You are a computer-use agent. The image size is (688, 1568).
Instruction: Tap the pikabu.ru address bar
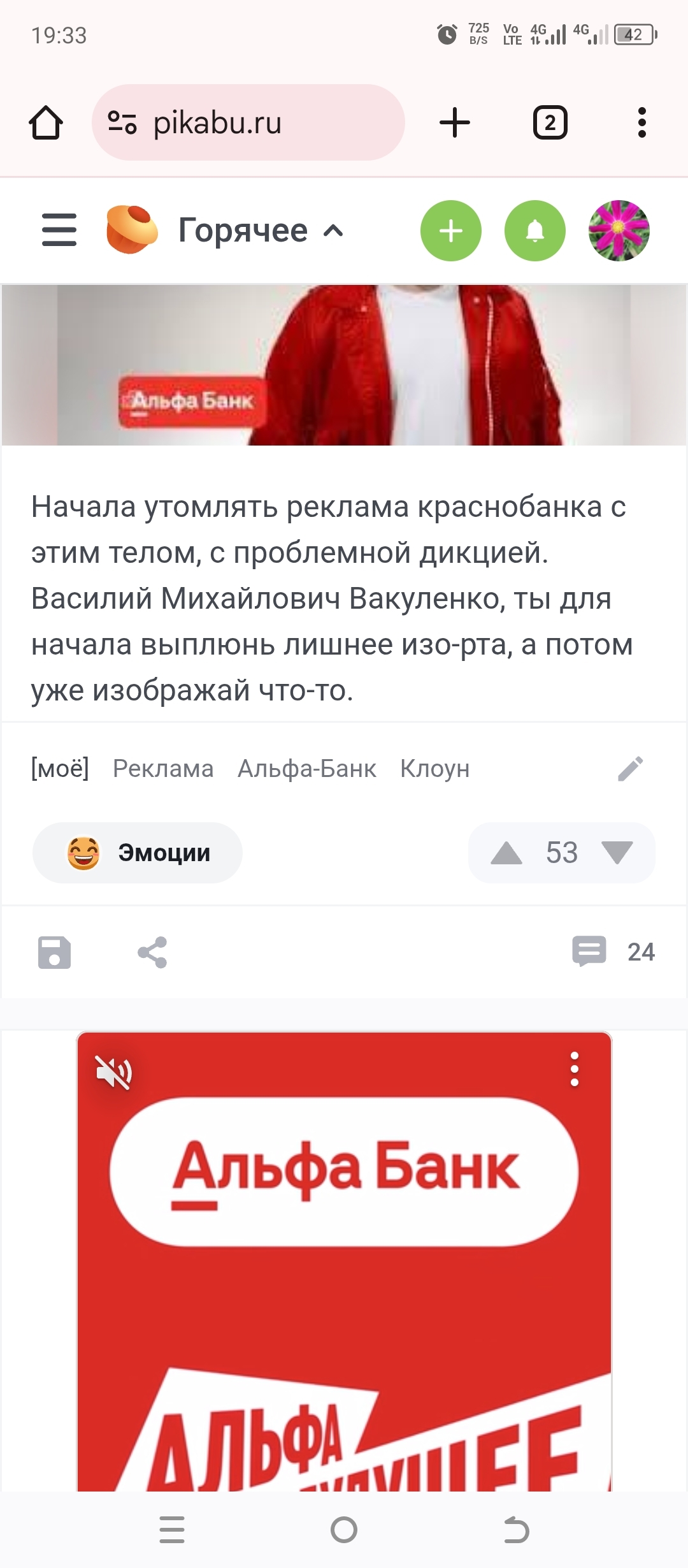[x=248, y=122]
